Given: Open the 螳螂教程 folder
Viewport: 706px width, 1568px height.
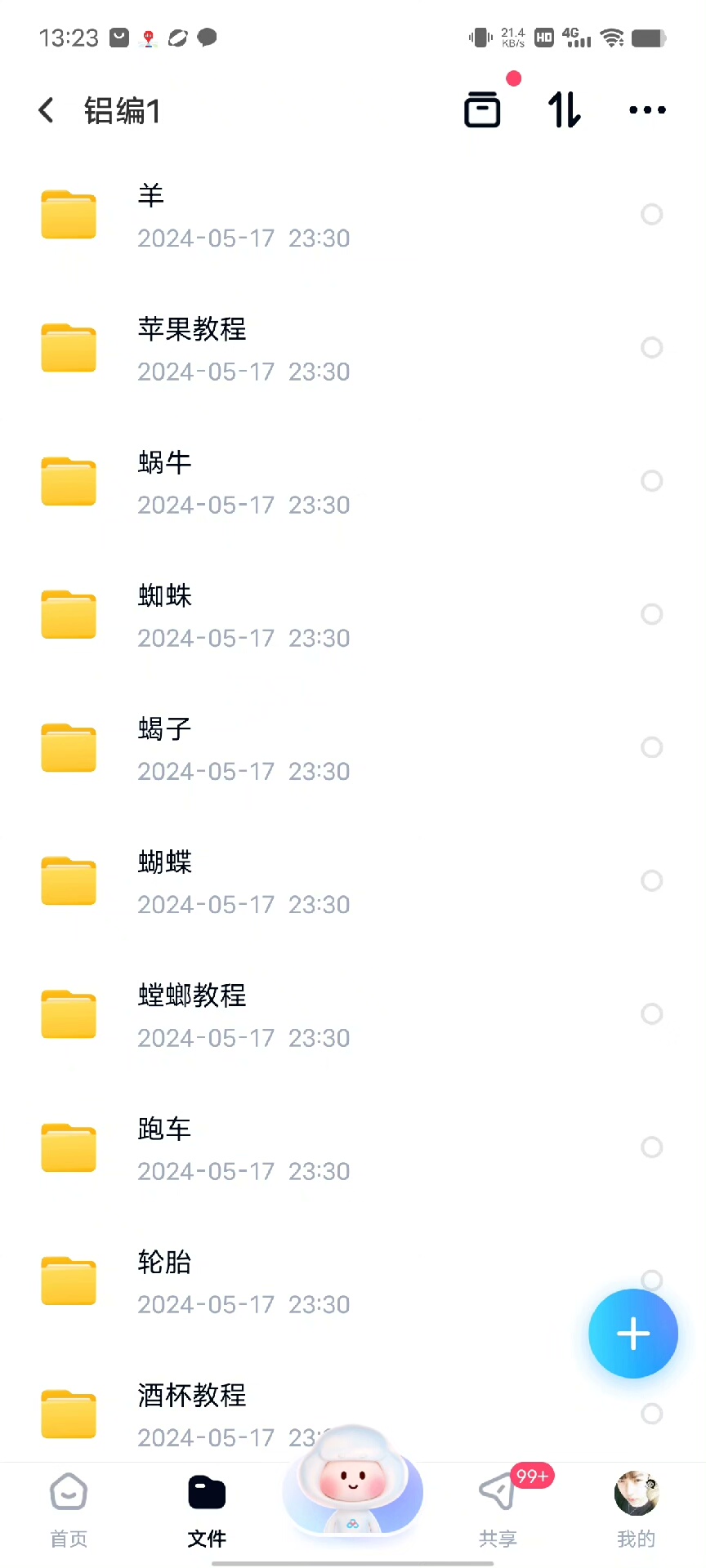Looking at the screenshot, I should pyautogui.click(x=245, y=1015).
